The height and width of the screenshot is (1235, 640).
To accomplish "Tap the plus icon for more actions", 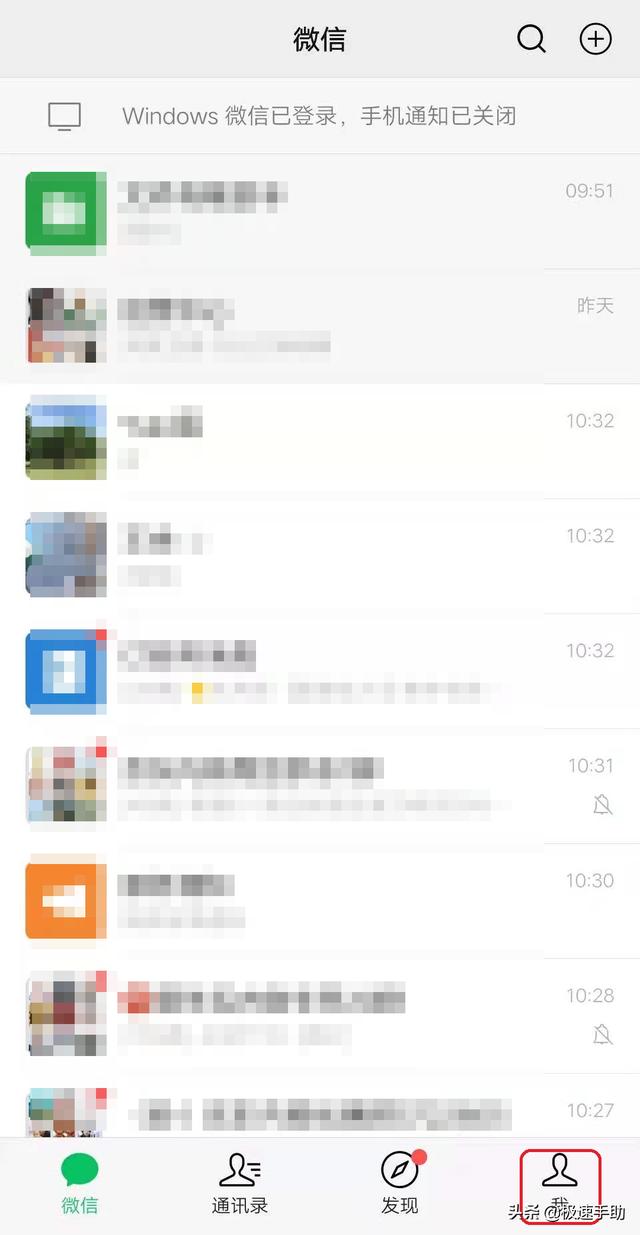I will pyautogui.click(x=596, y=39).
